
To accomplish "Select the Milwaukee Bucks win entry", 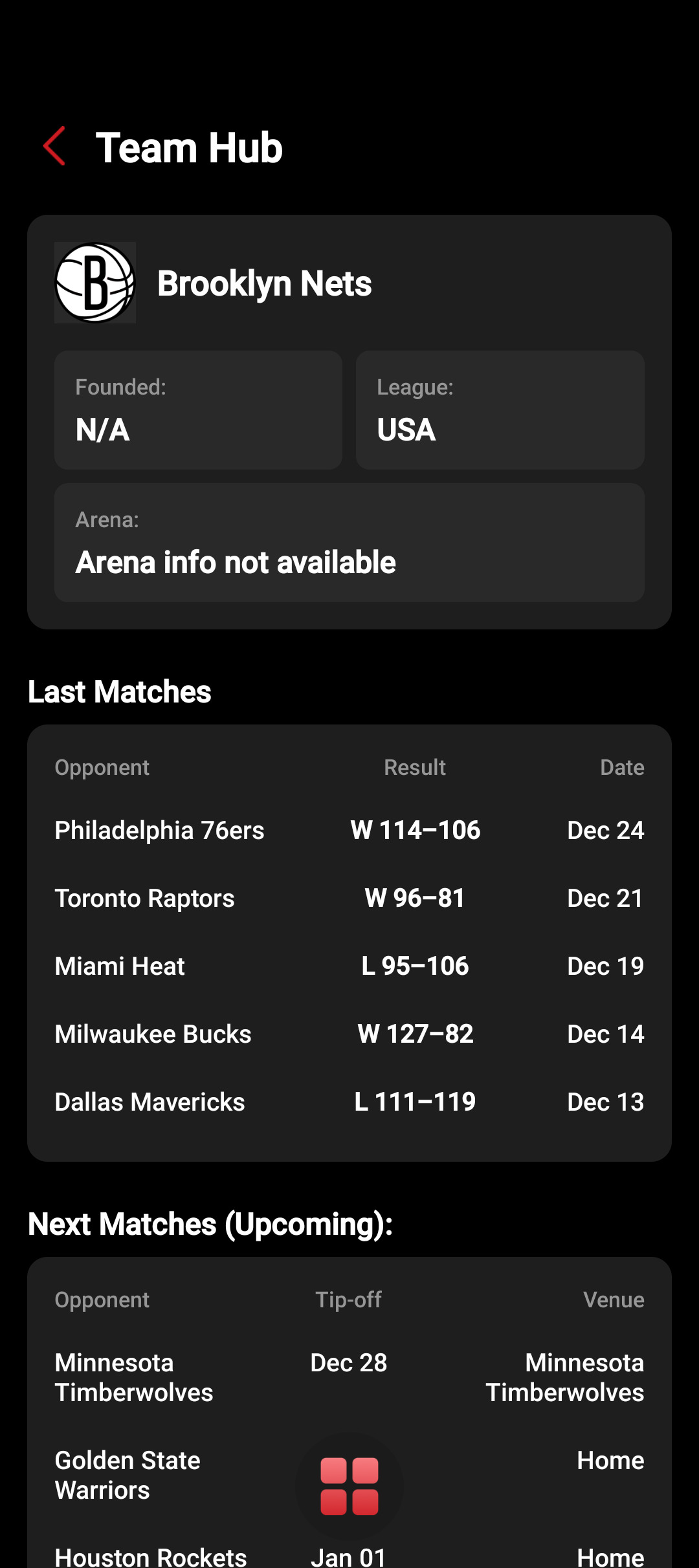I will pyautogui.click(x=349, y=1034).
